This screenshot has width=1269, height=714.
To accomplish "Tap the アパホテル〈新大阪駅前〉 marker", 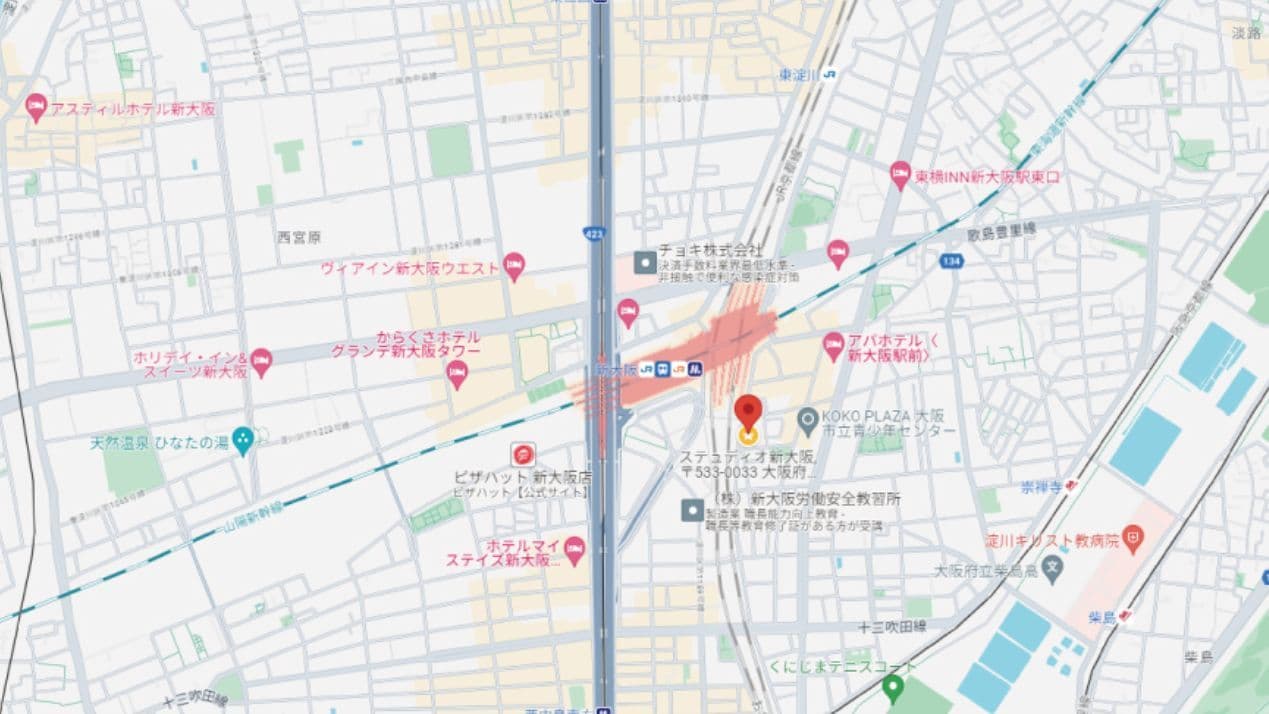I will [834, 346].
